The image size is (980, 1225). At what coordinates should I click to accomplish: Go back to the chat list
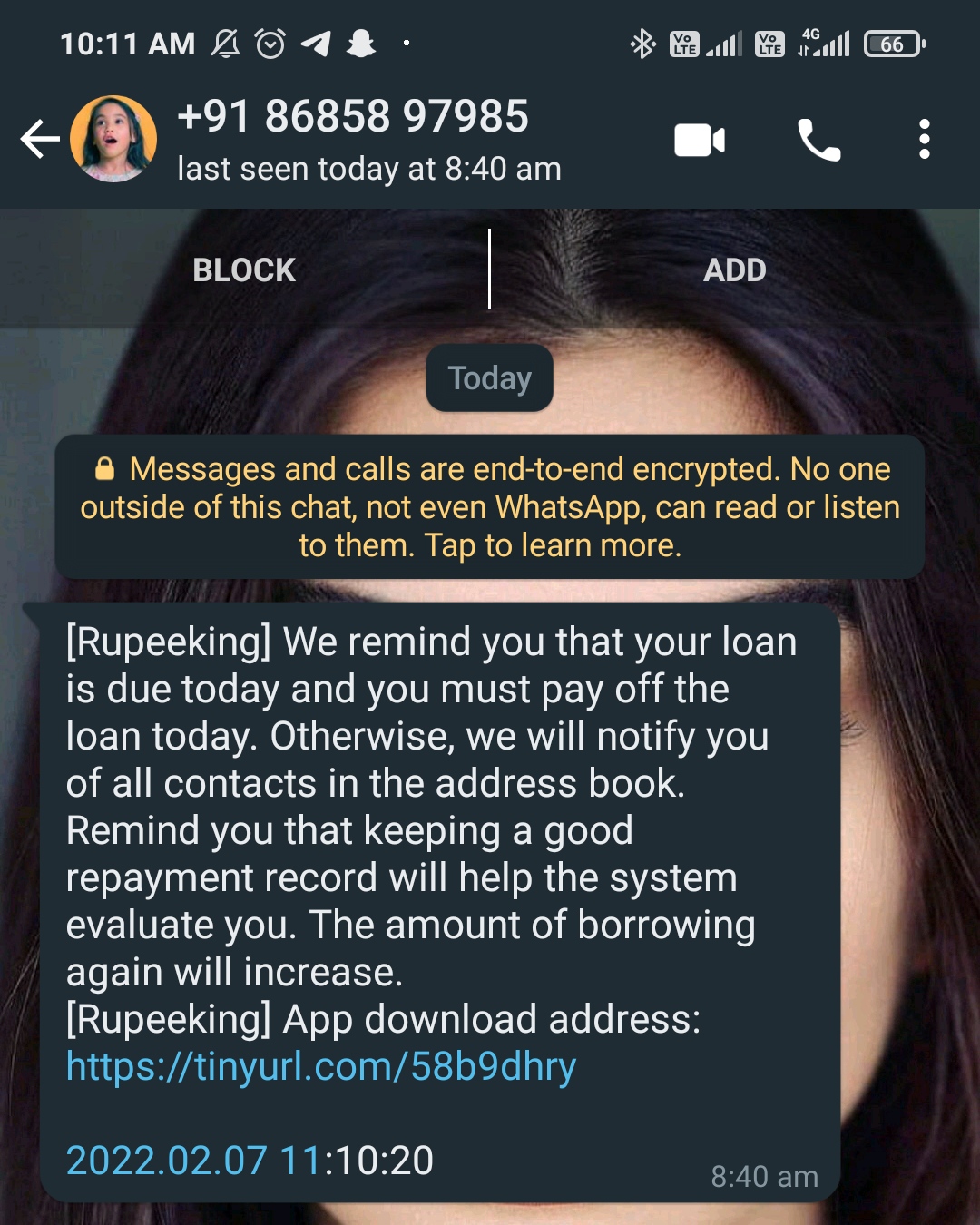point(39,140)
